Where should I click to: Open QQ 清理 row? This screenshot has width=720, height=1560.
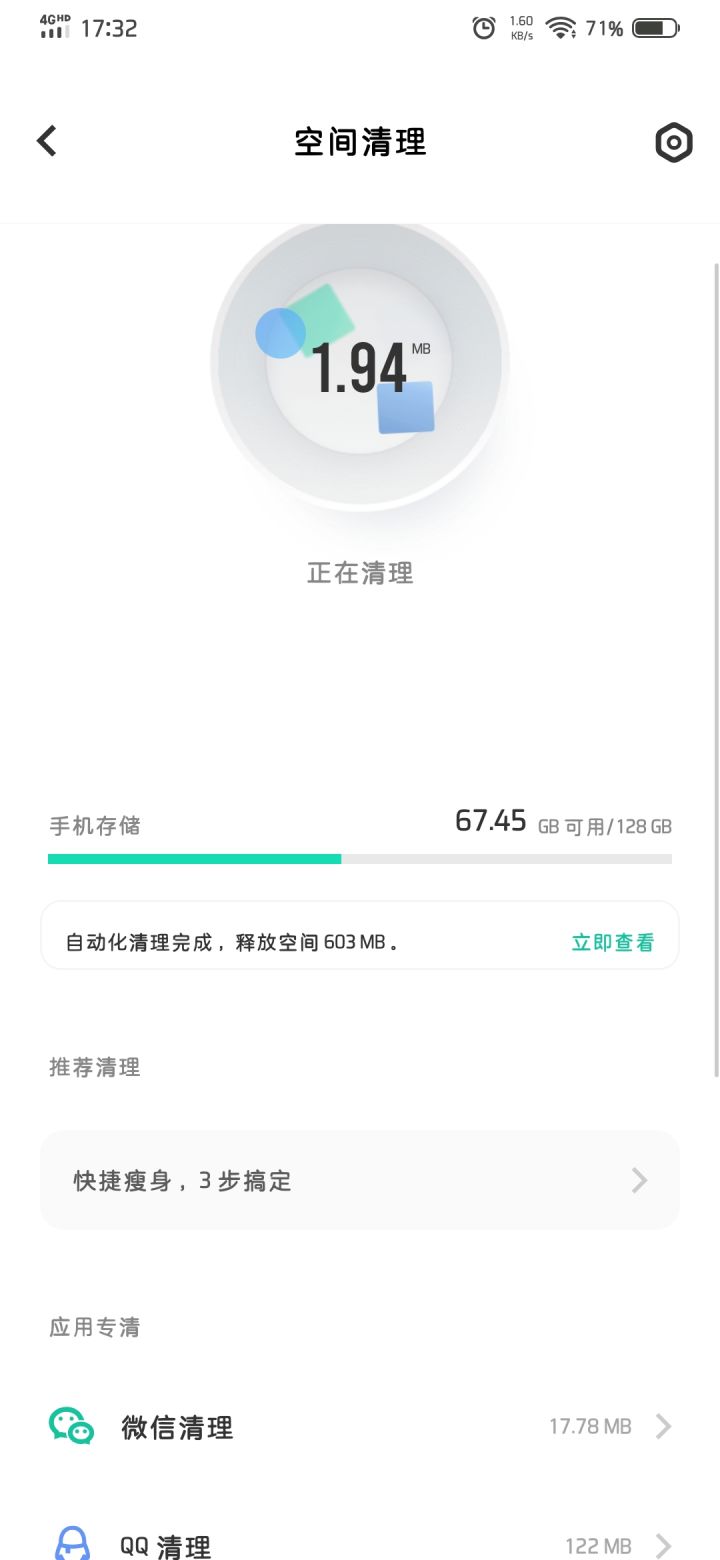[360, 1544]
